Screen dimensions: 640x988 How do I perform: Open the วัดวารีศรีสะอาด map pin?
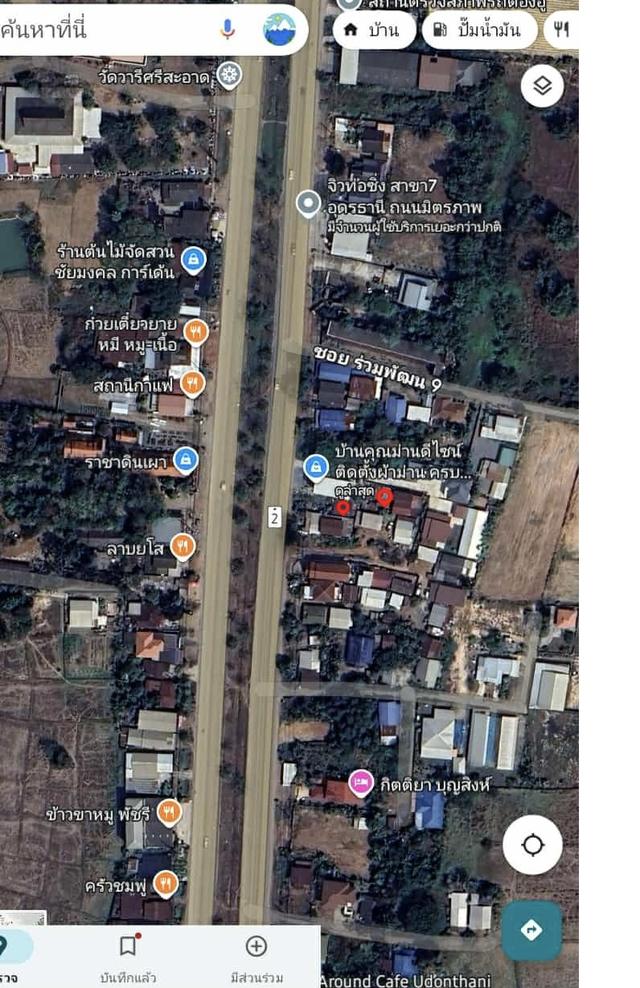click(229, 74)
